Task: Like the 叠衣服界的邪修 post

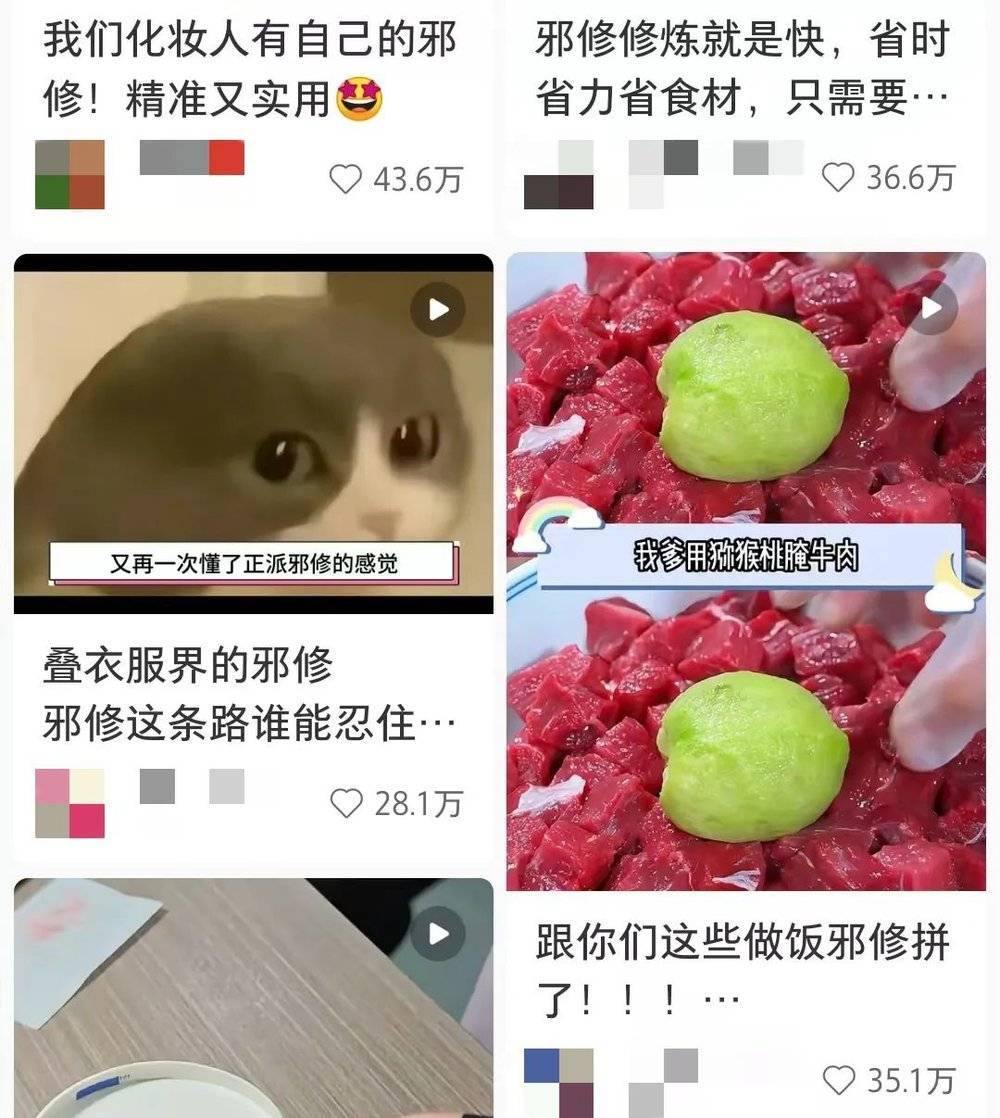Action: coord(345,803)
